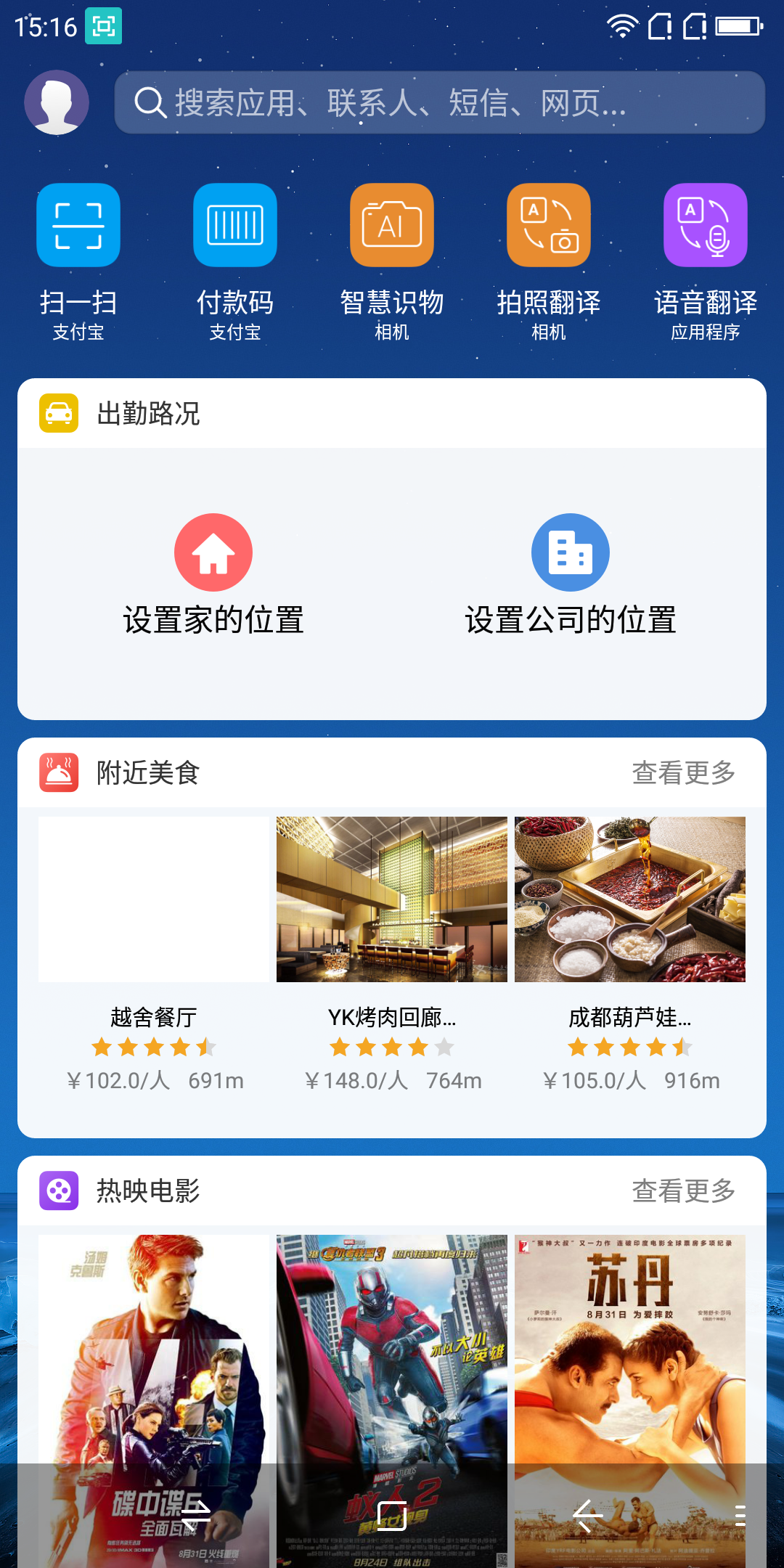The height and width of the screenshot is (1568, 784).
Task: View more nearby food via 查看更多
Action: pyautogui.click(x=683, y=773)
